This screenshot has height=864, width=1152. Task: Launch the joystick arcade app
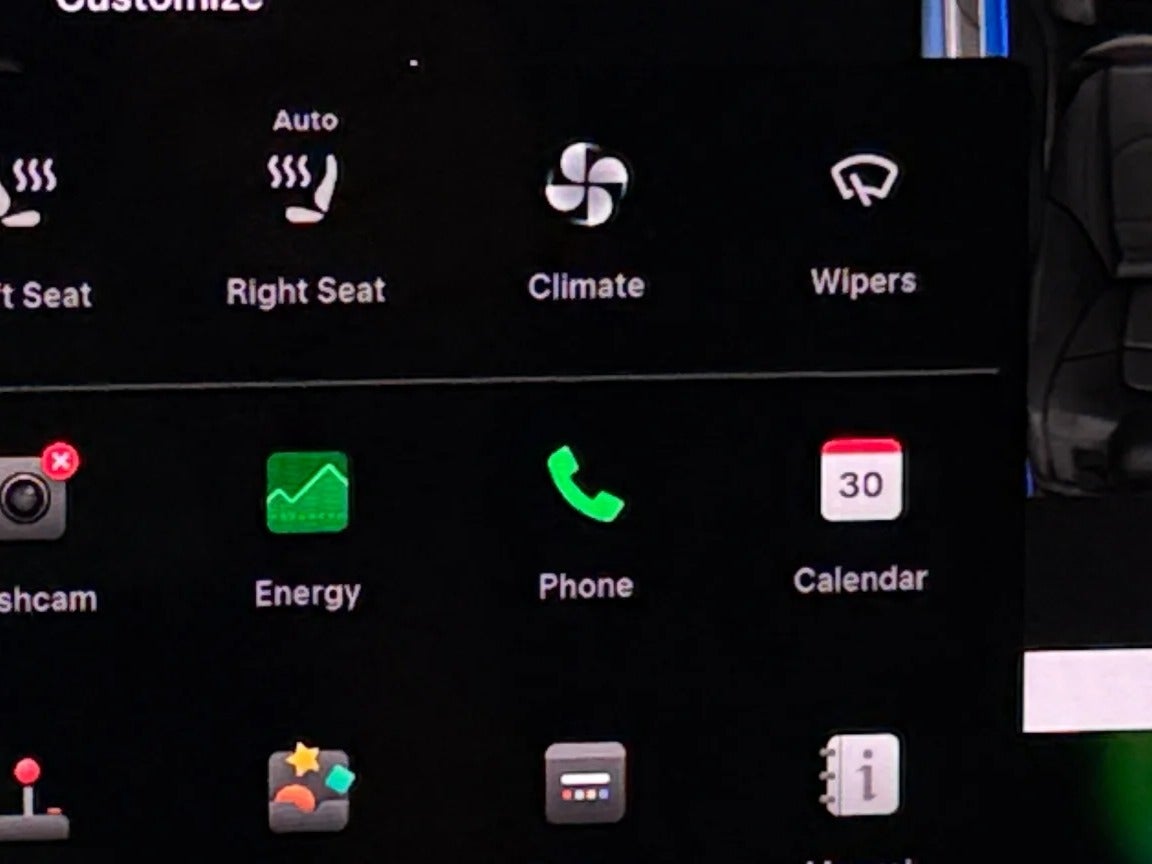pyautogui.click(x=30, y=798)
